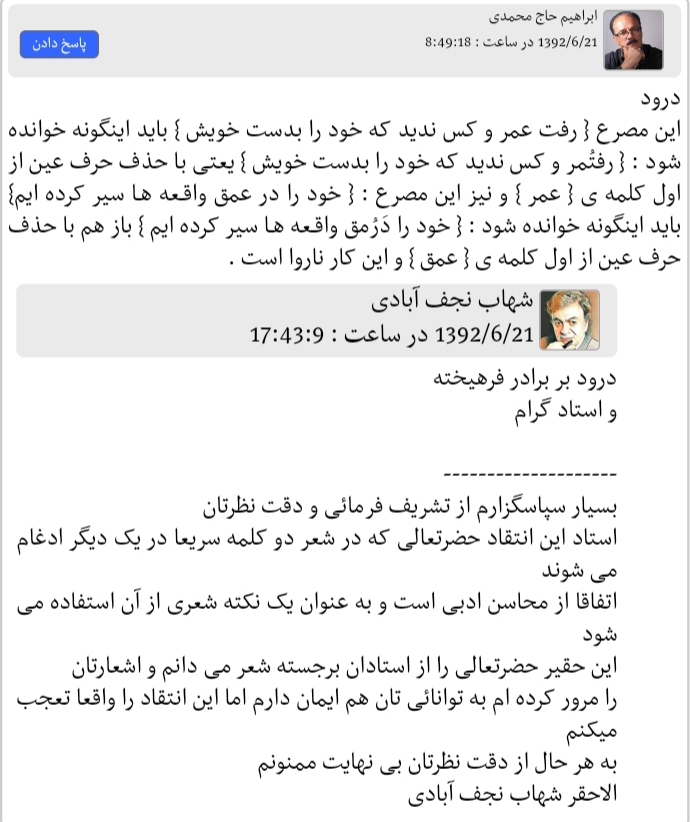The height and width of the screenshot is (822, 690).
Task: Open the commenter name ابراهیم حاج محمدی
Action: pos(544,18)
